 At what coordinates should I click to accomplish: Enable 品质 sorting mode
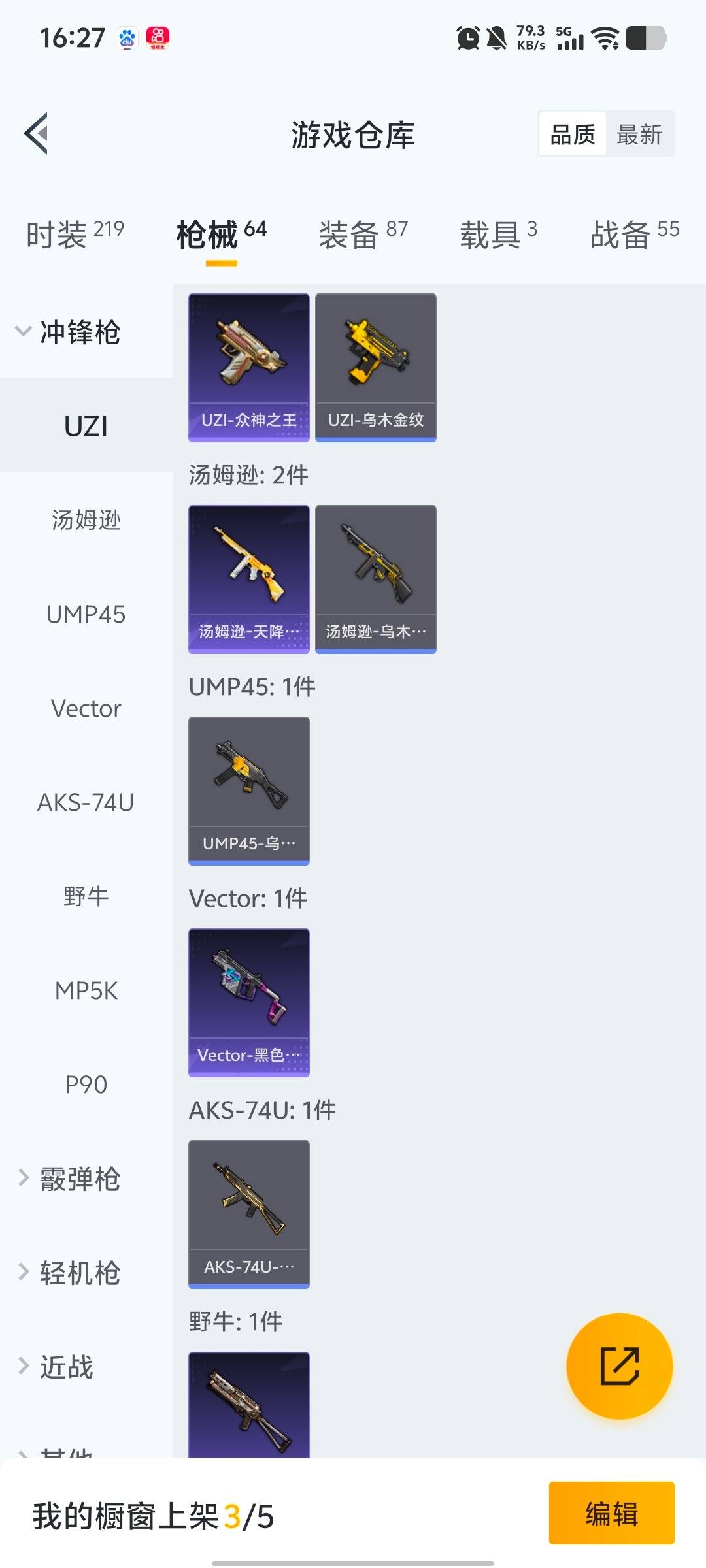pyautogui.click(x=571, y=134)
